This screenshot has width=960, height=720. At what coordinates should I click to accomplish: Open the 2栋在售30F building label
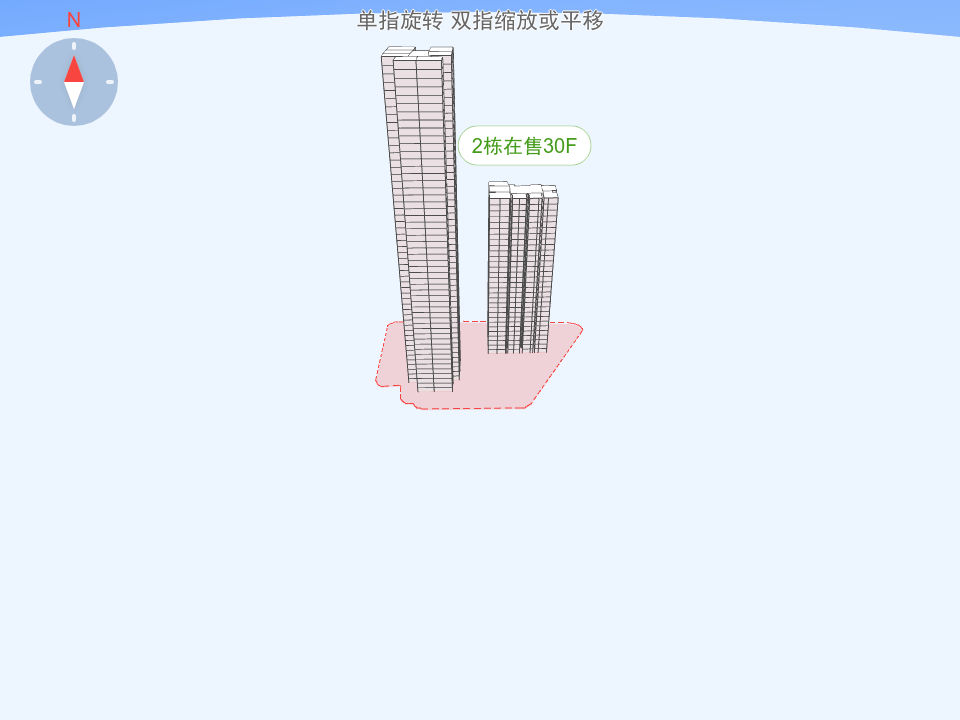click(x=524, y=146)
